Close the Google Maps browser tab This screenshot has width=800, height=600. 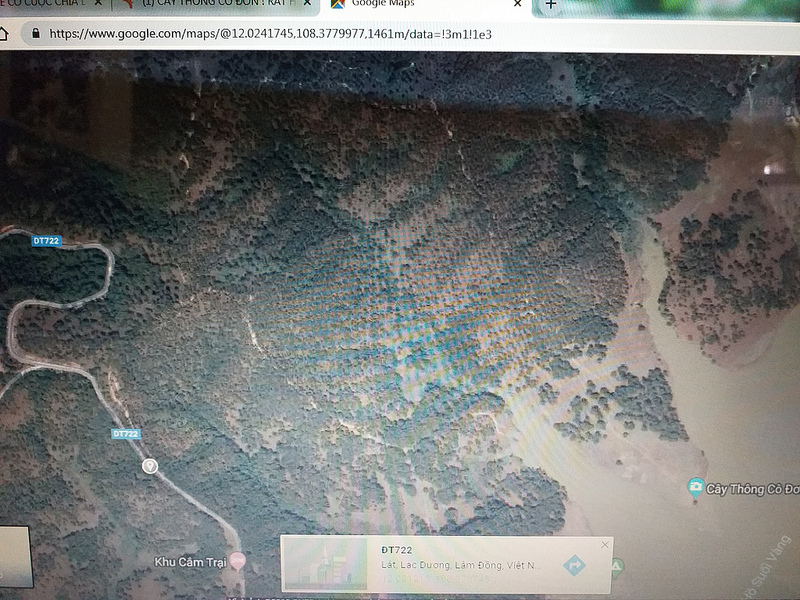(x=517, y=4)
